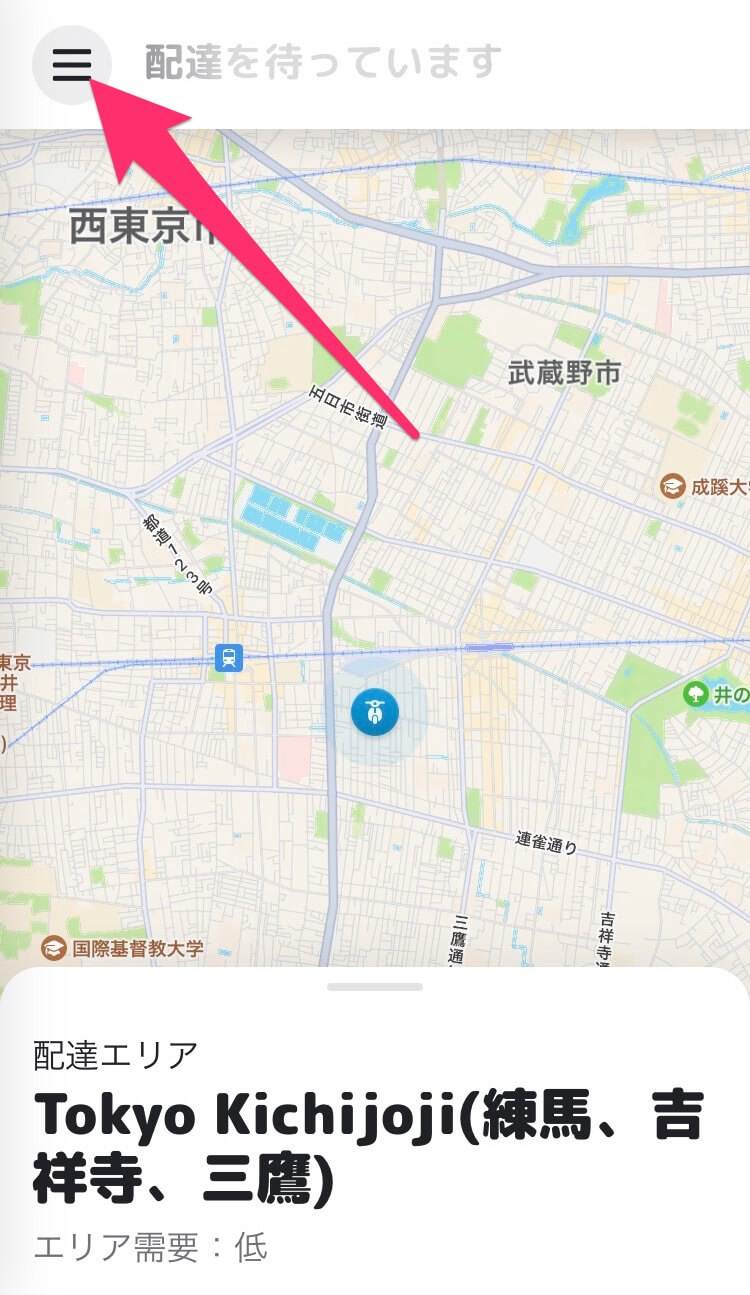Tap the blue scooter location marker
Screen dimensions: 750x1295
[375, 713]
